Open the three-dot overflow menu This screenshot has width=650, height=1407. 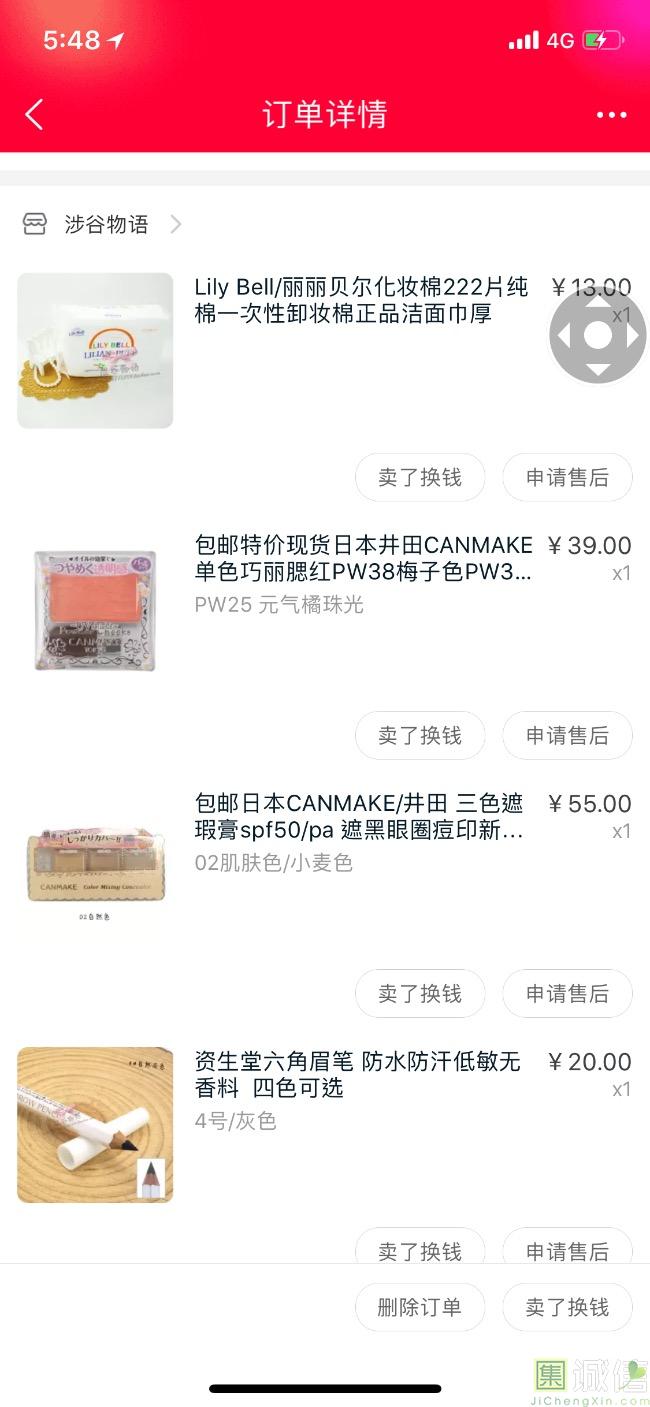pyautogui.click(x=611, y=115)
